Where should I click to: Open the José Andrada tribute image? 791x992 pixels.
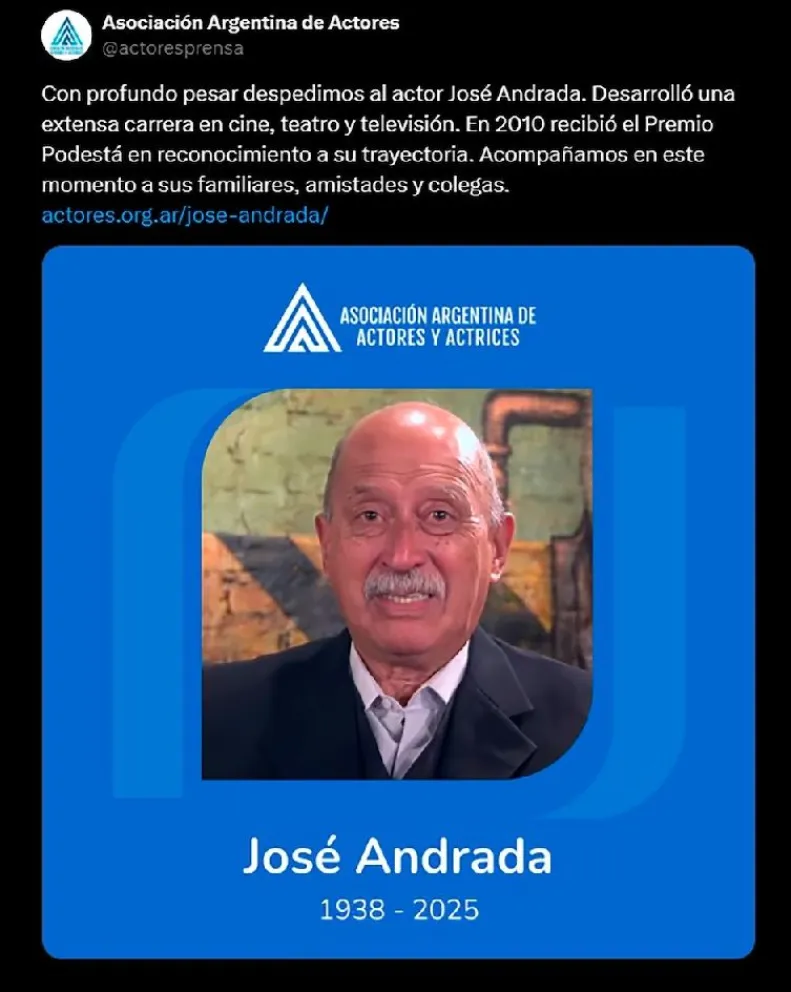397,601
